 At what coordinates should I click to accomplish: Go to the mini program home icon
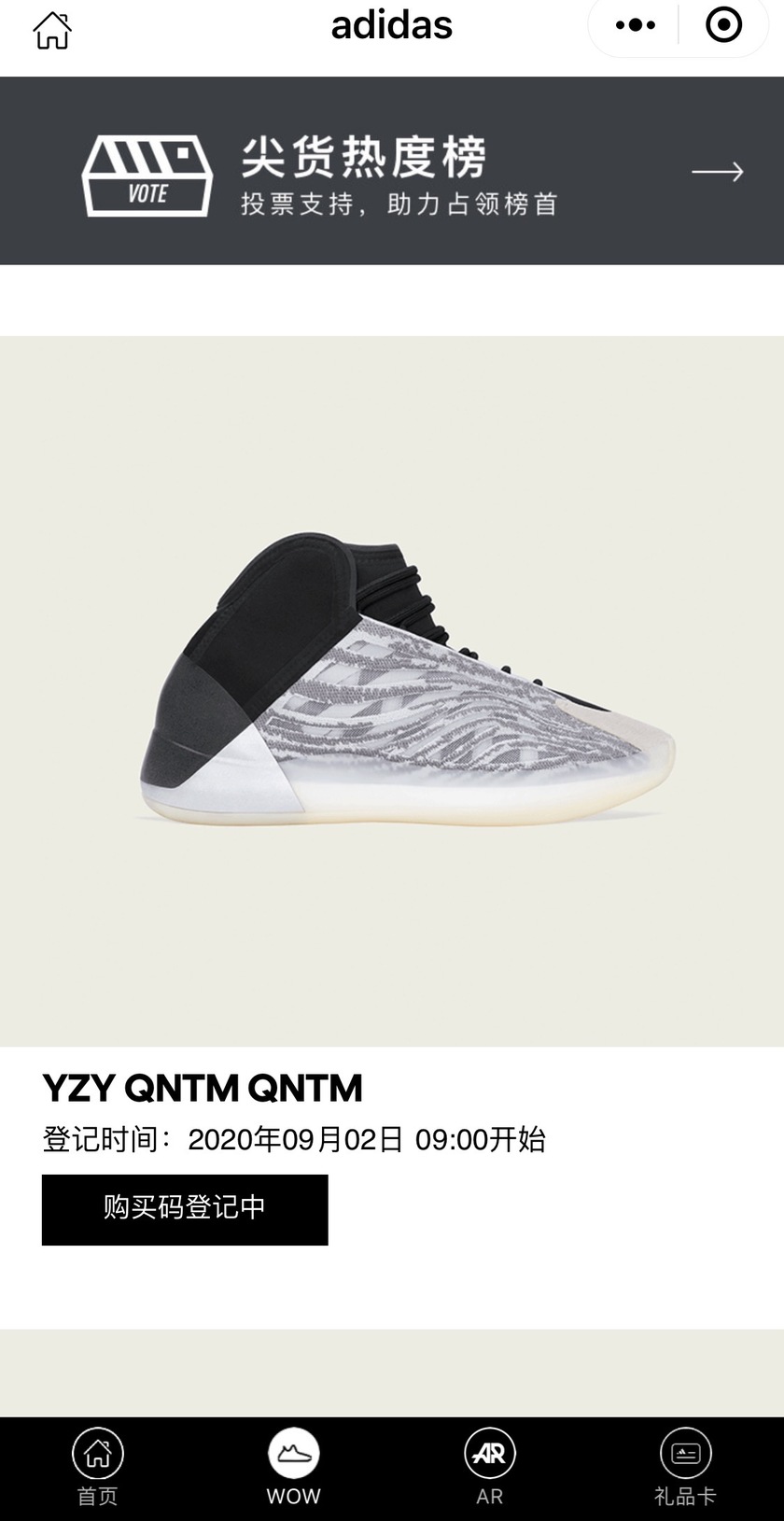[52, 30]
